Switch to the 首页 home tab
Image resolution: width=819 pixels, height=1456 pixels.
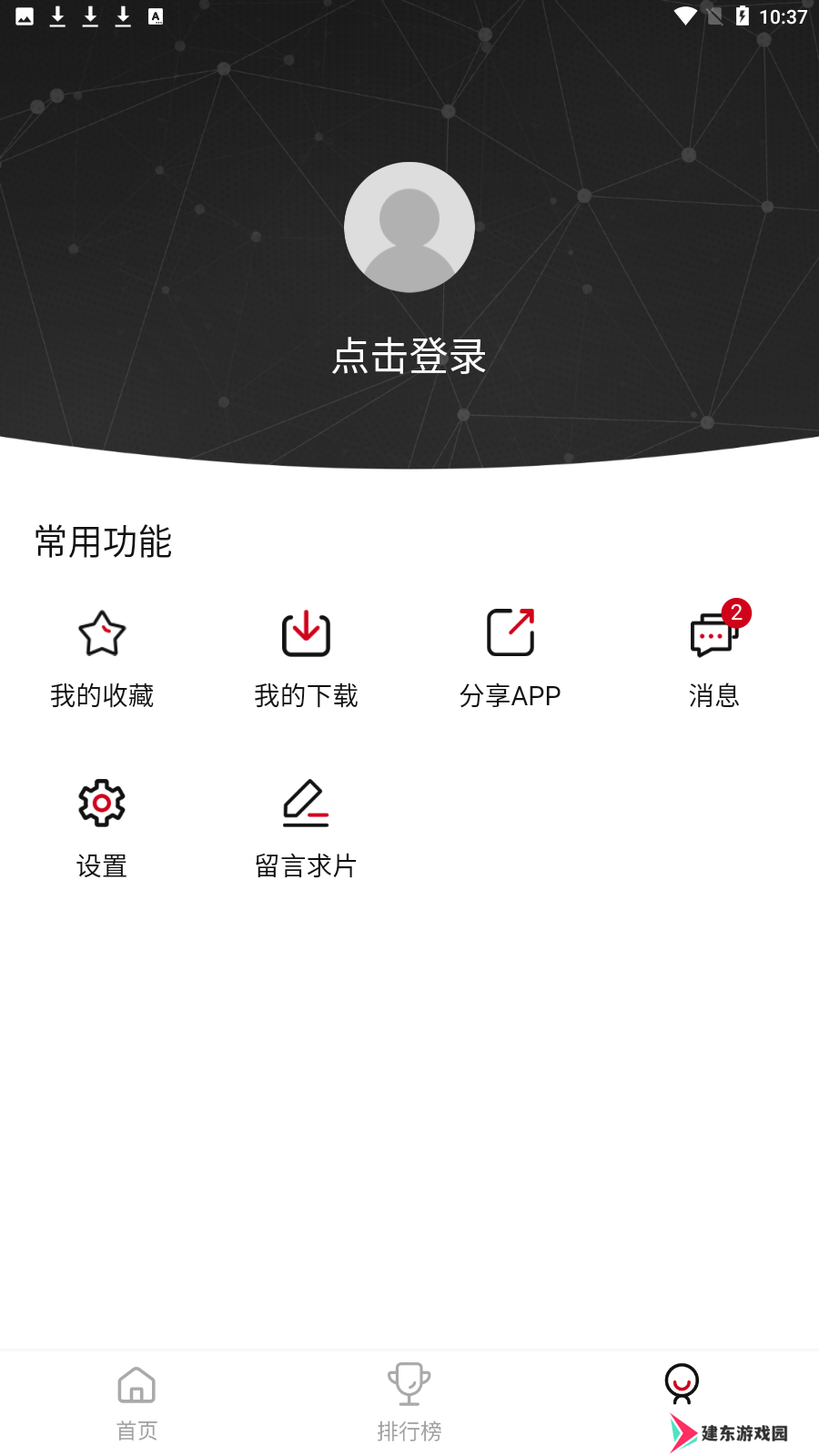point(136,1404)
